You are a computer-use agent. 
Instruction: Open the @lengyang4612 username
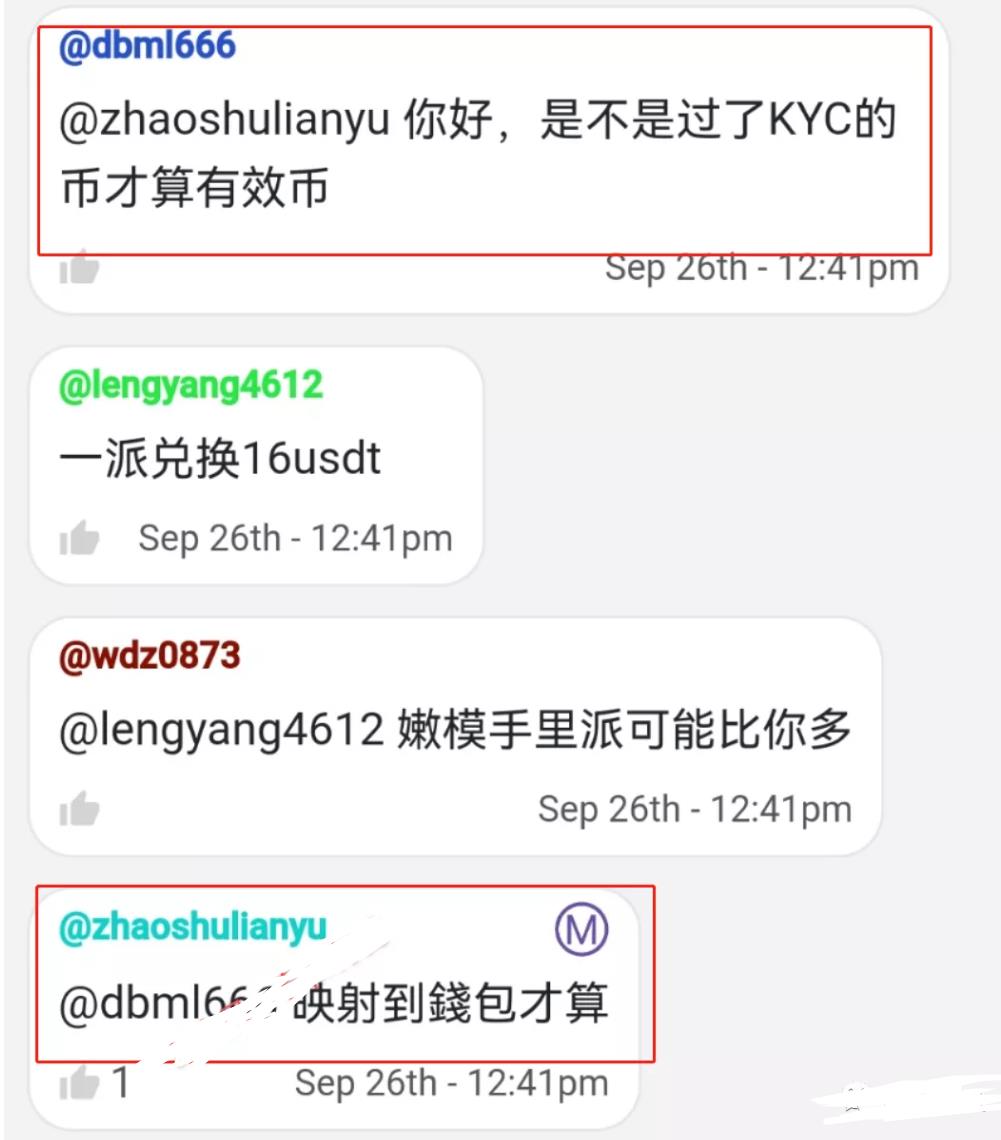[191, 386]
